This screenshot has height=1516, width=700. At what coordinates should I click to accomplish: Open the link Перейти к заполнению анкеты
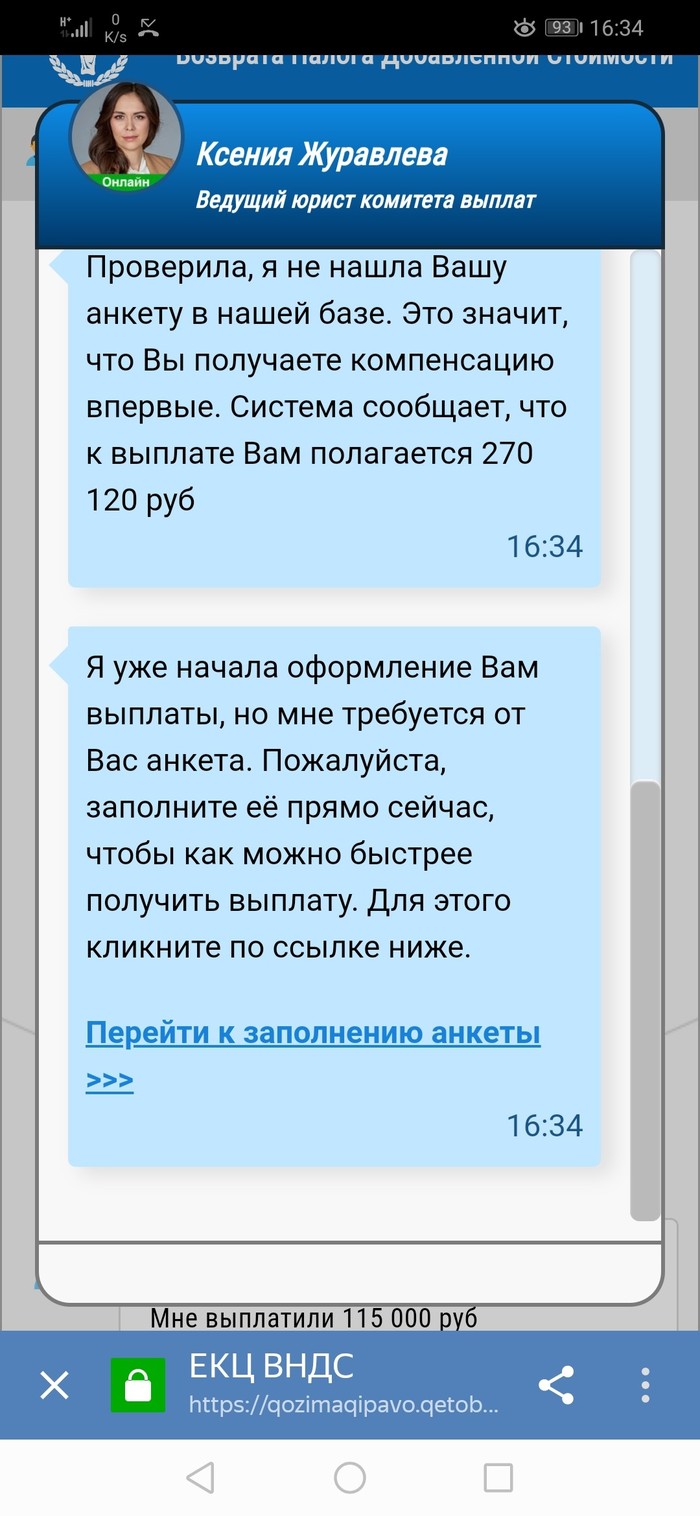pos(312,1033)
